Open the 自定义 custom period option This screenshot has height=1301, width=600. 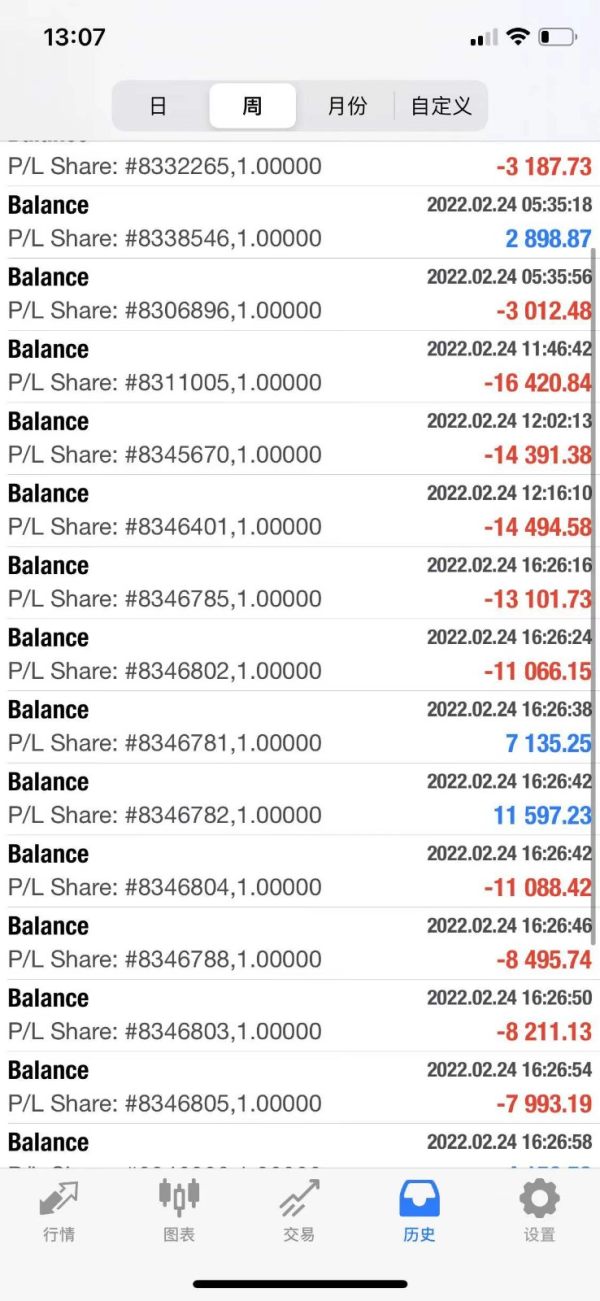[441, 106]
